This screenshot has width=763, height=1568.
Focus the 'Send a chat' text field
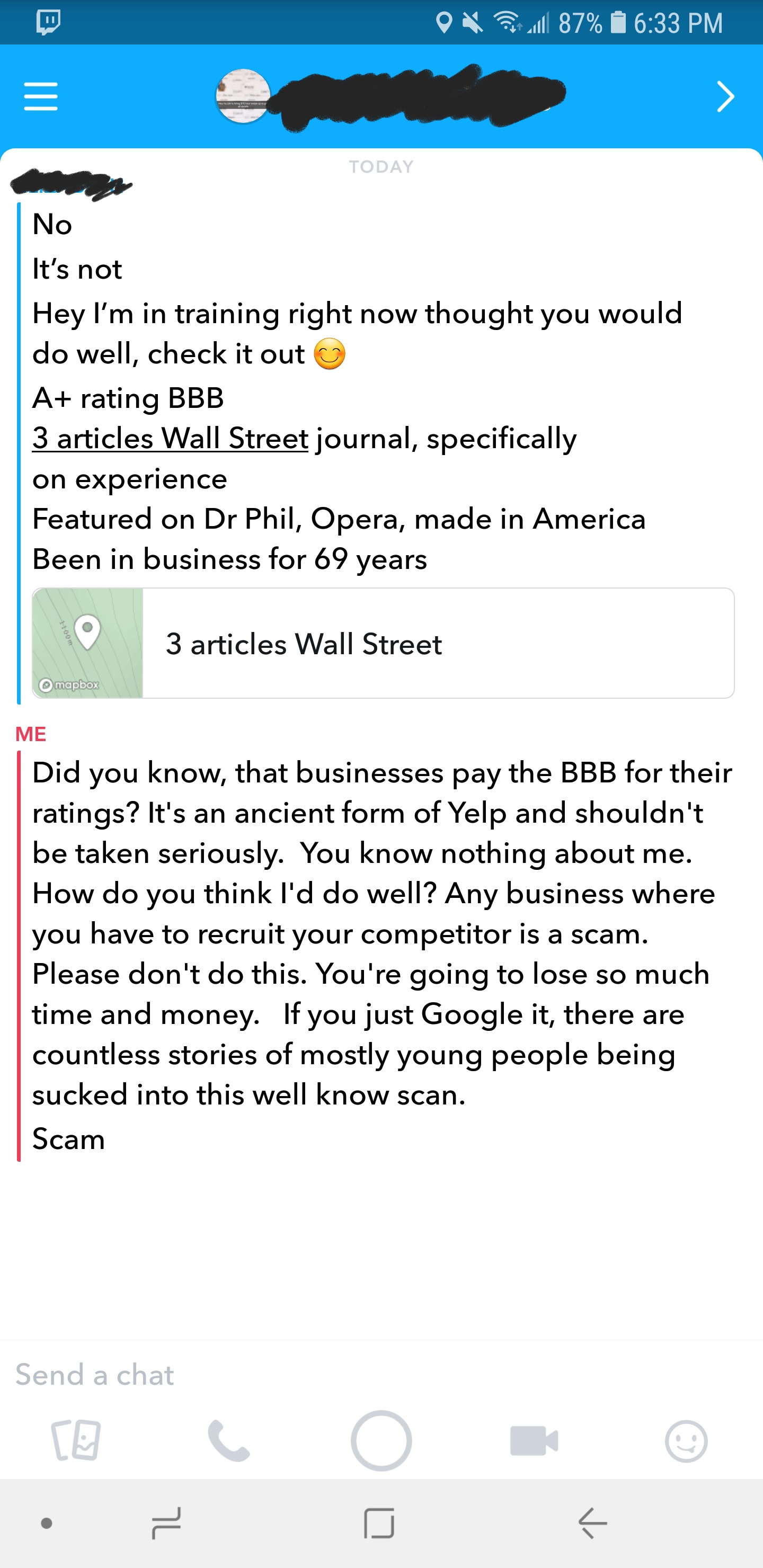(x=366, y=1375)
